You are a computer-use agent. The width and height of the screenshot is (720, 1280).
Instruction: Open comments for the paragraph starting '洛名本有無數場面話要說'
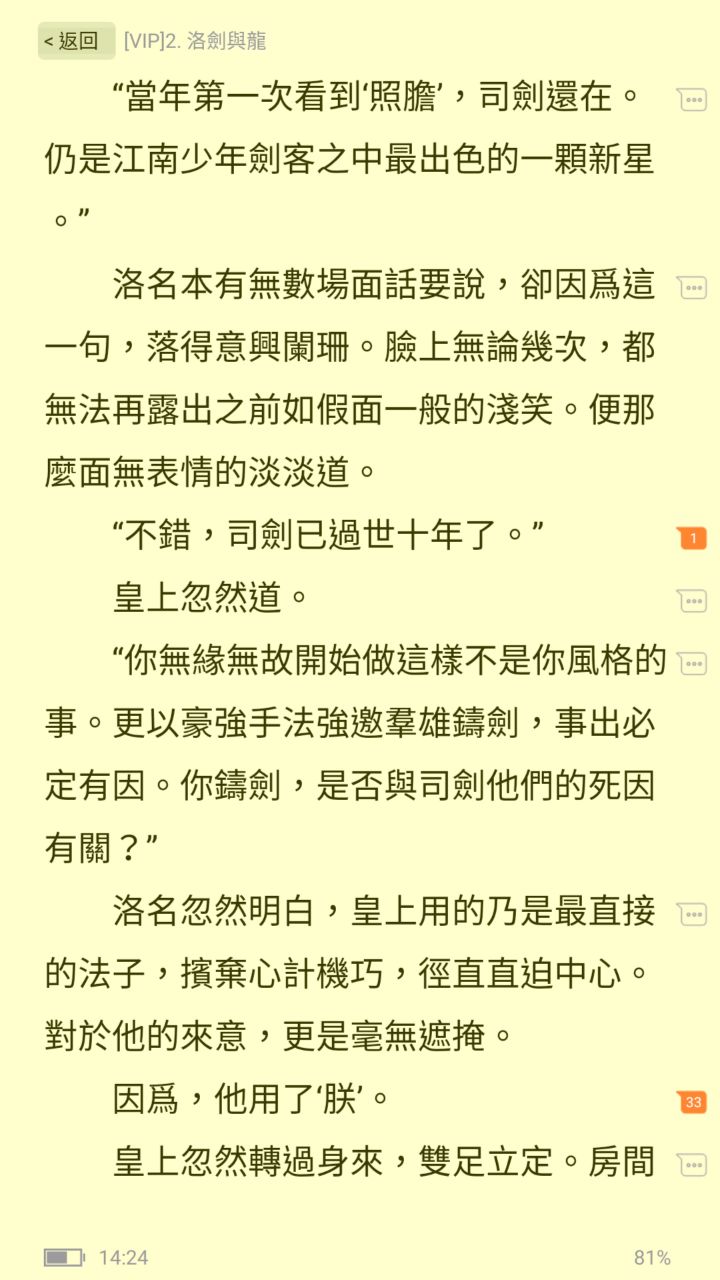click(692, 288)
